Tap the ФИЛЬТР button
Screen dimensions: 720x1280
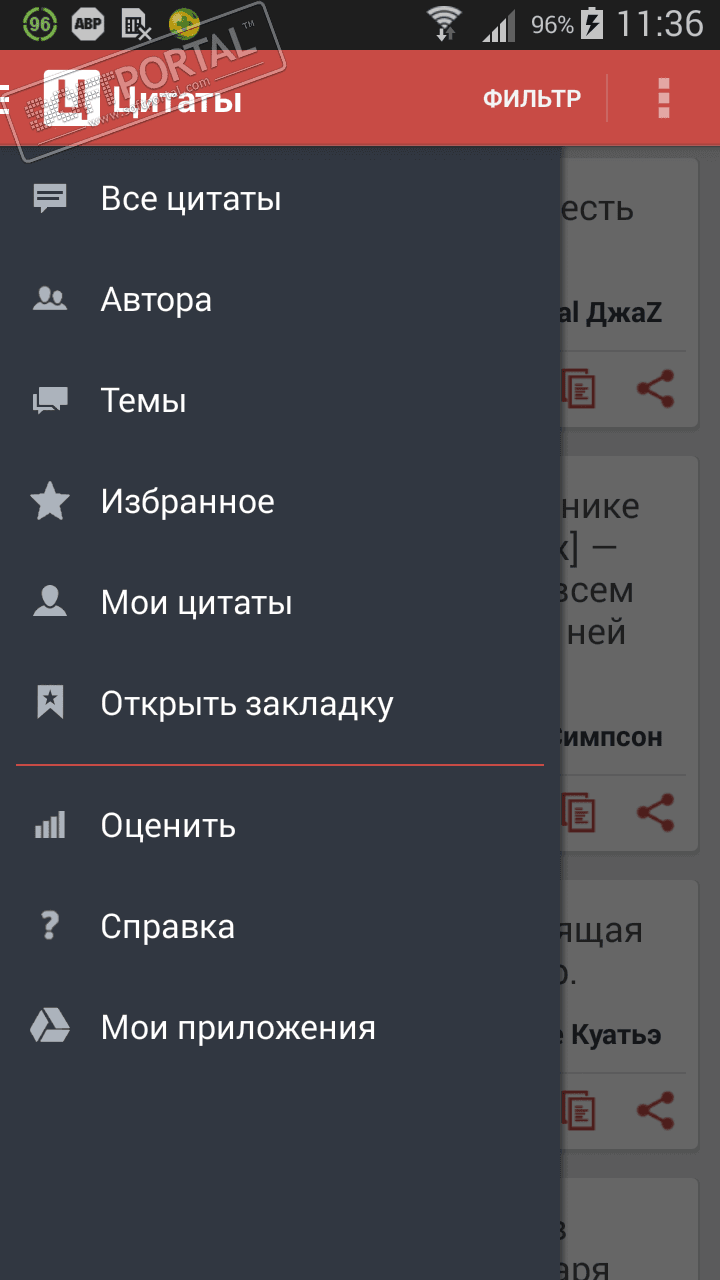tap(531, 99)
